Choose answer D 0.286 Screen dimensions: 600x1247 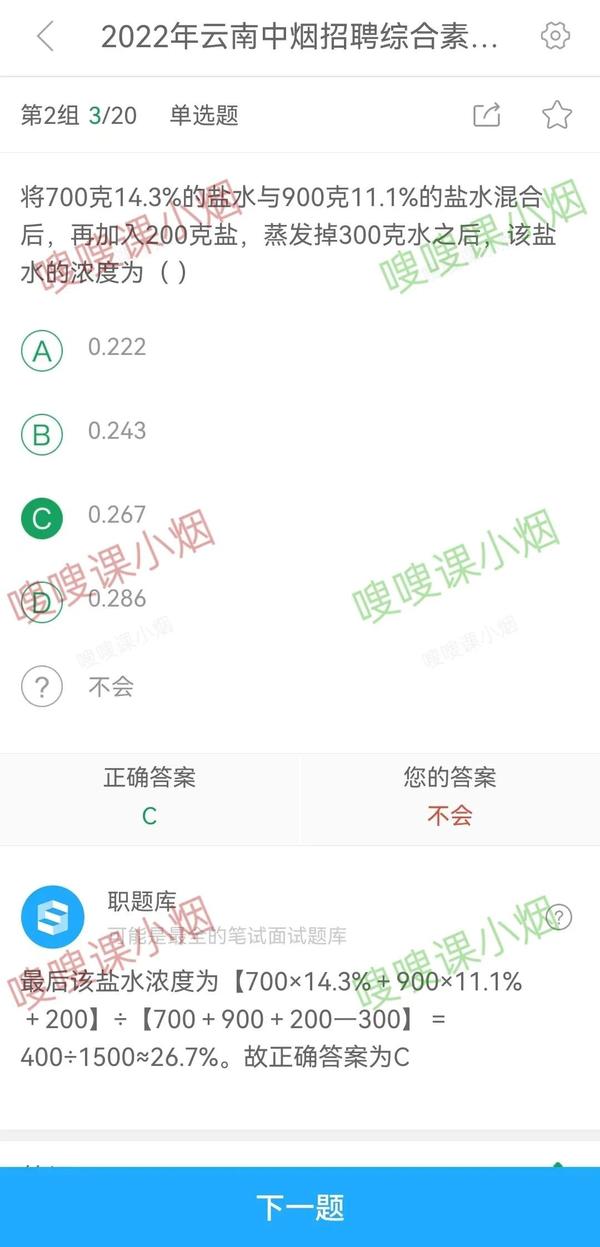pyautogui.click(x=42, y=601)
